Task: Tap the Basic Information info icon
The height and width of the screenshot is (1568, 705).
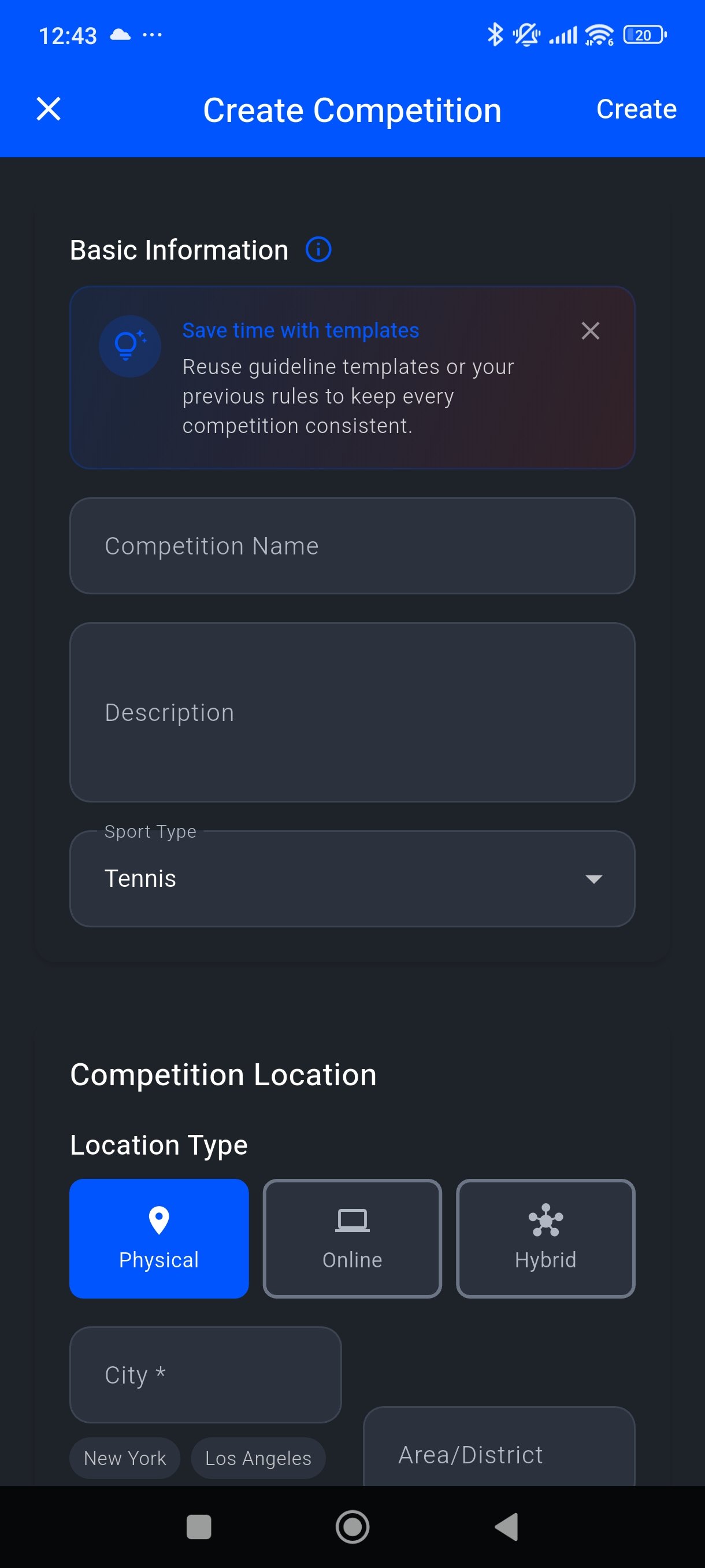Action: [319, 249]
